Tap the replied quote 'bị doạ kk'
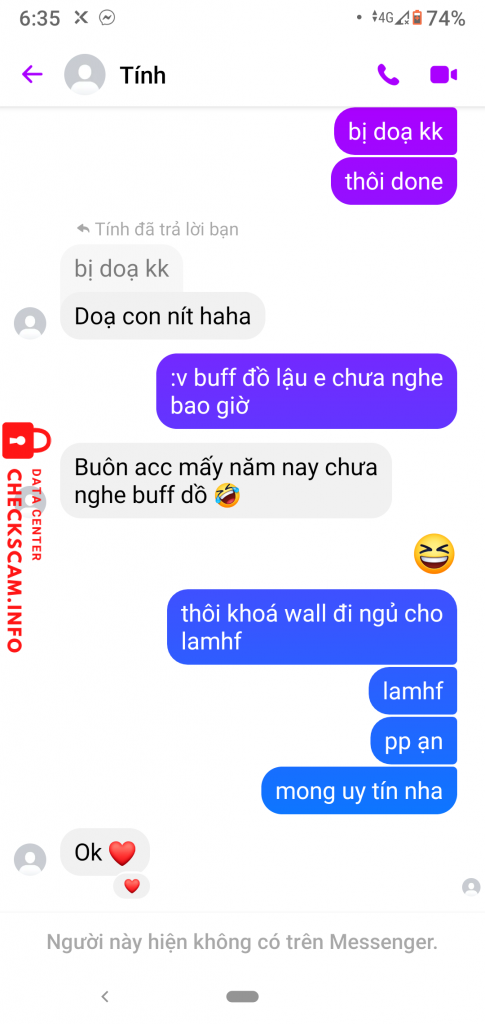The image size is (485, 1024). 121,268
